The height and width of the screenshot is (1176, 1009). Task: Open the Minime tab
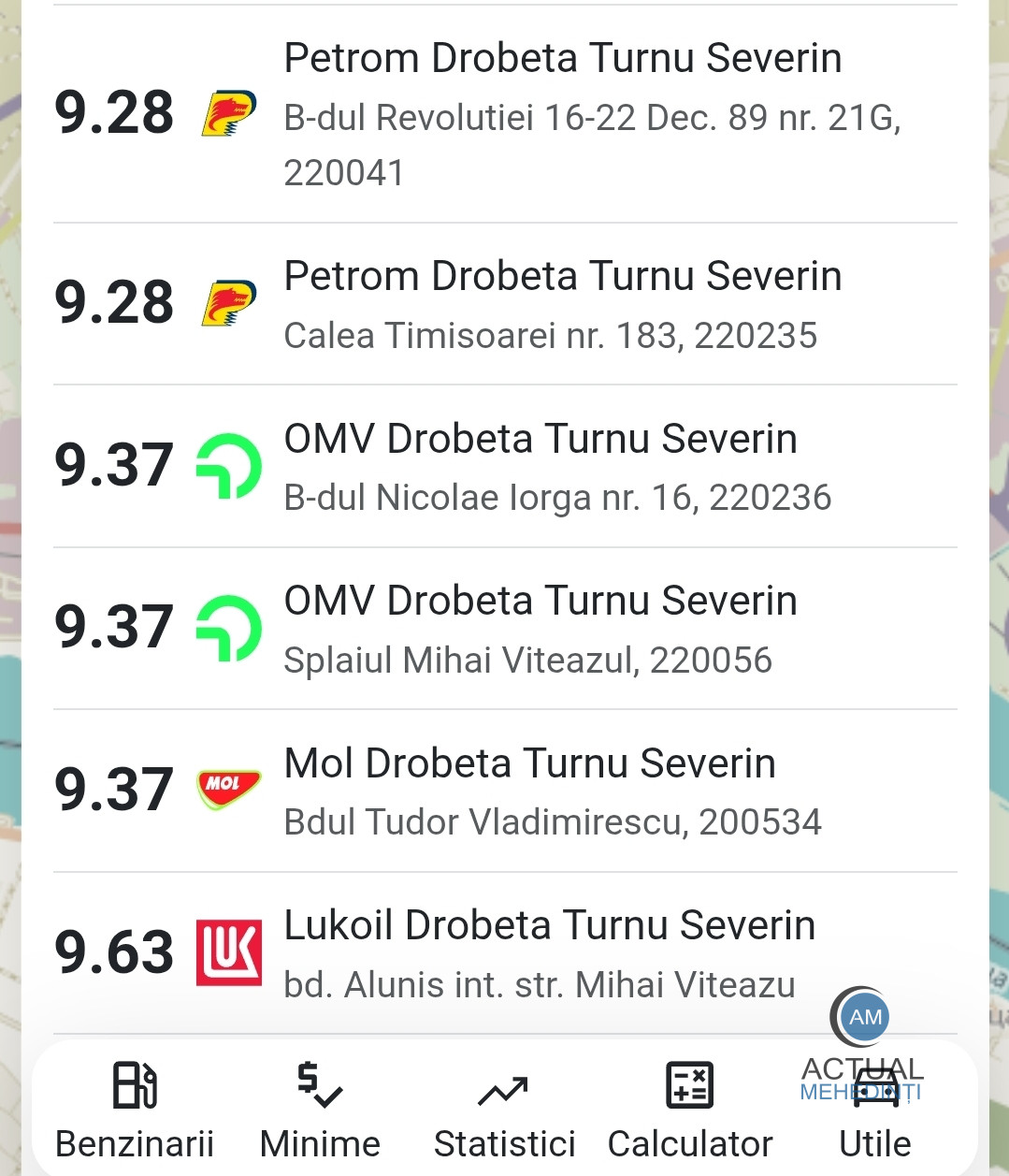[x=320, y=1110]
